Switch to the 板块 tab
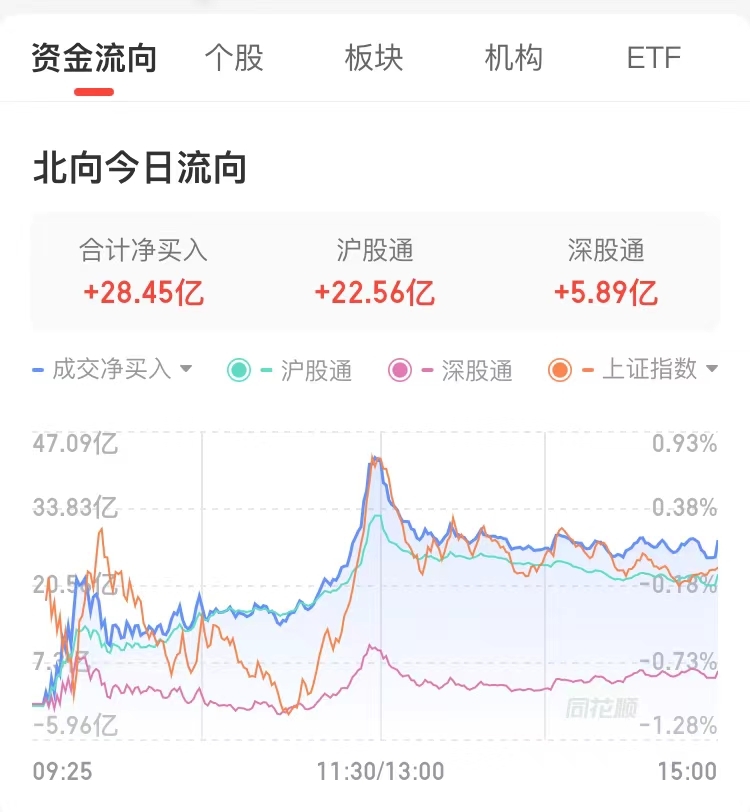This screenshot has height=812, width=750. [373, 58]
